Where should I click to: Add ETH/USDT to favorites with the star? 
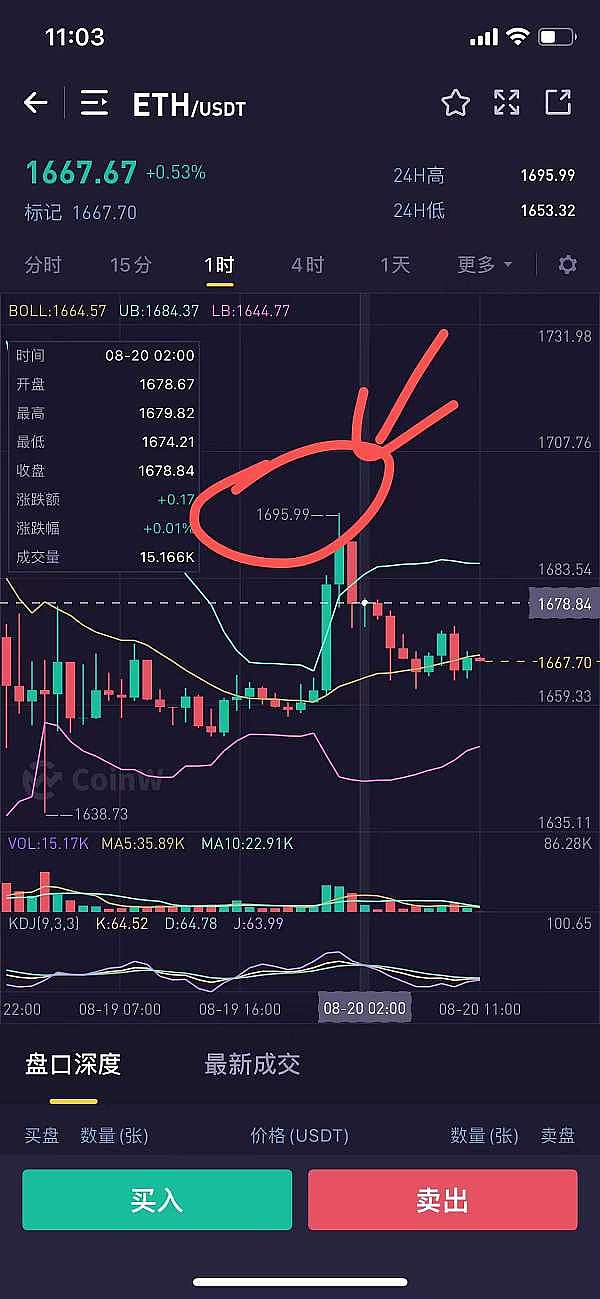(455, 103)
